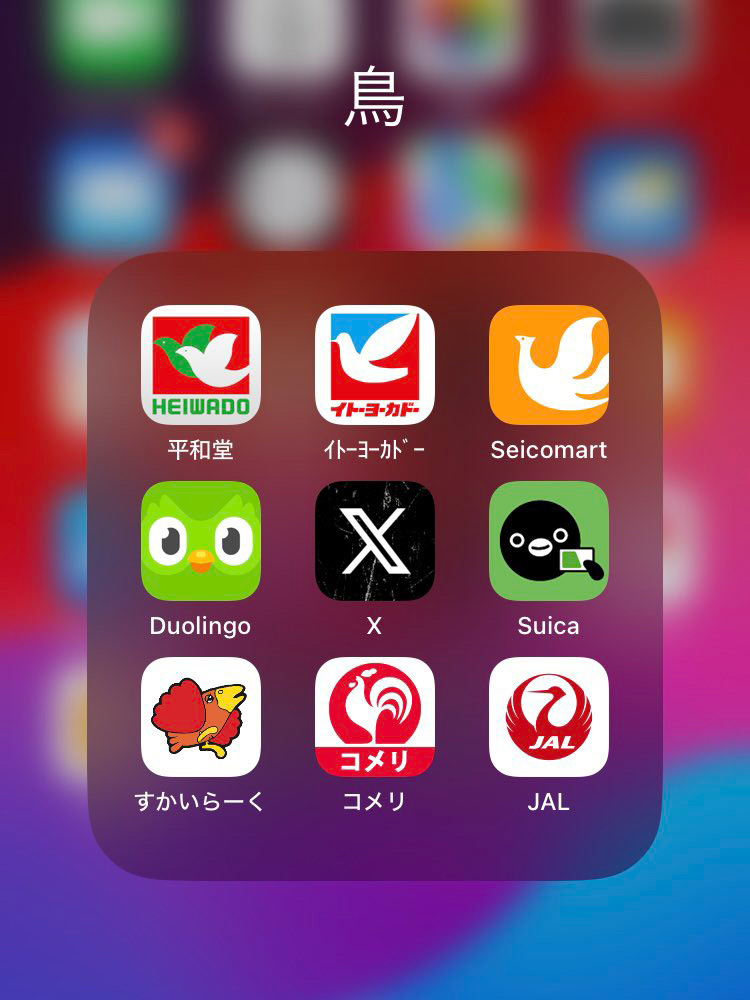750x1000 pixels.
Task: Launch the イトーヨーカドー app
Action: pyautogui.click(x=375, y=365)
